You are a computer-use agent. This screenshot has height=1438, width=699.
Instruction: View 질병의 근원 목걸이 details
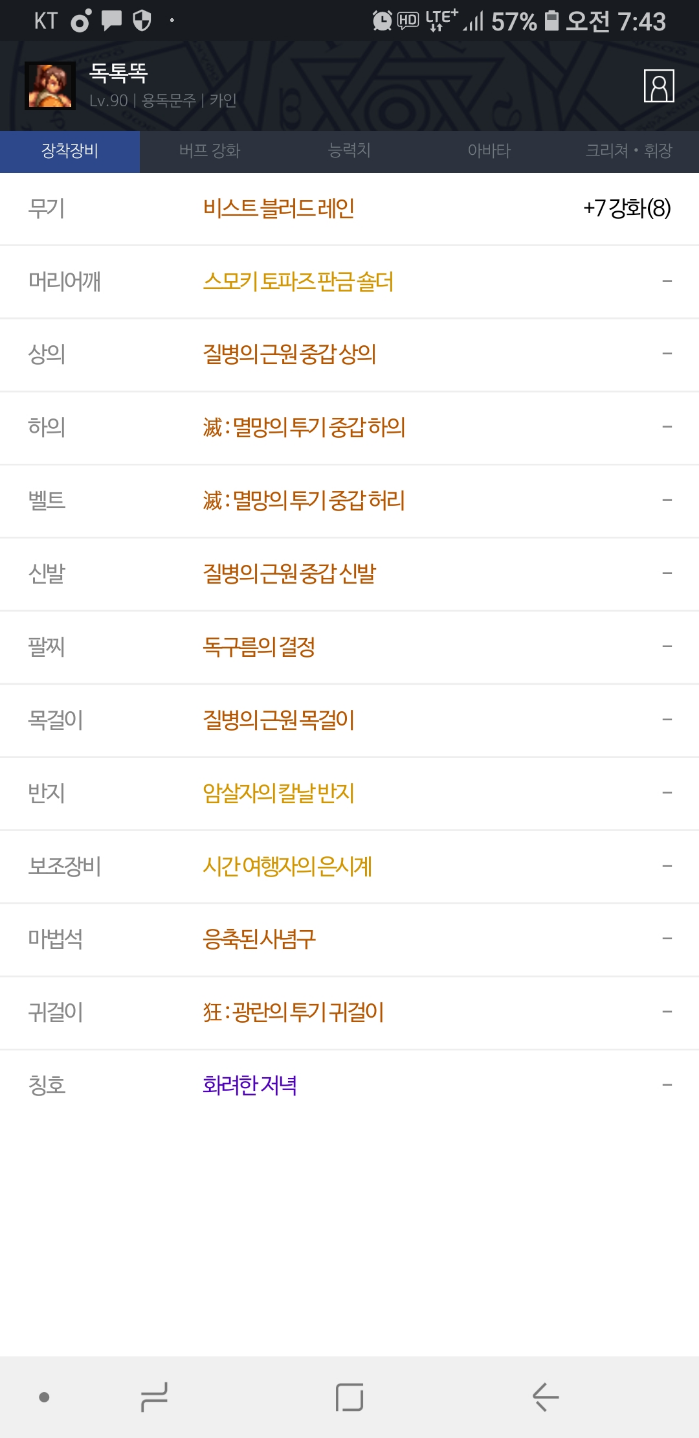pyautogui.click(x=279, y=719)
